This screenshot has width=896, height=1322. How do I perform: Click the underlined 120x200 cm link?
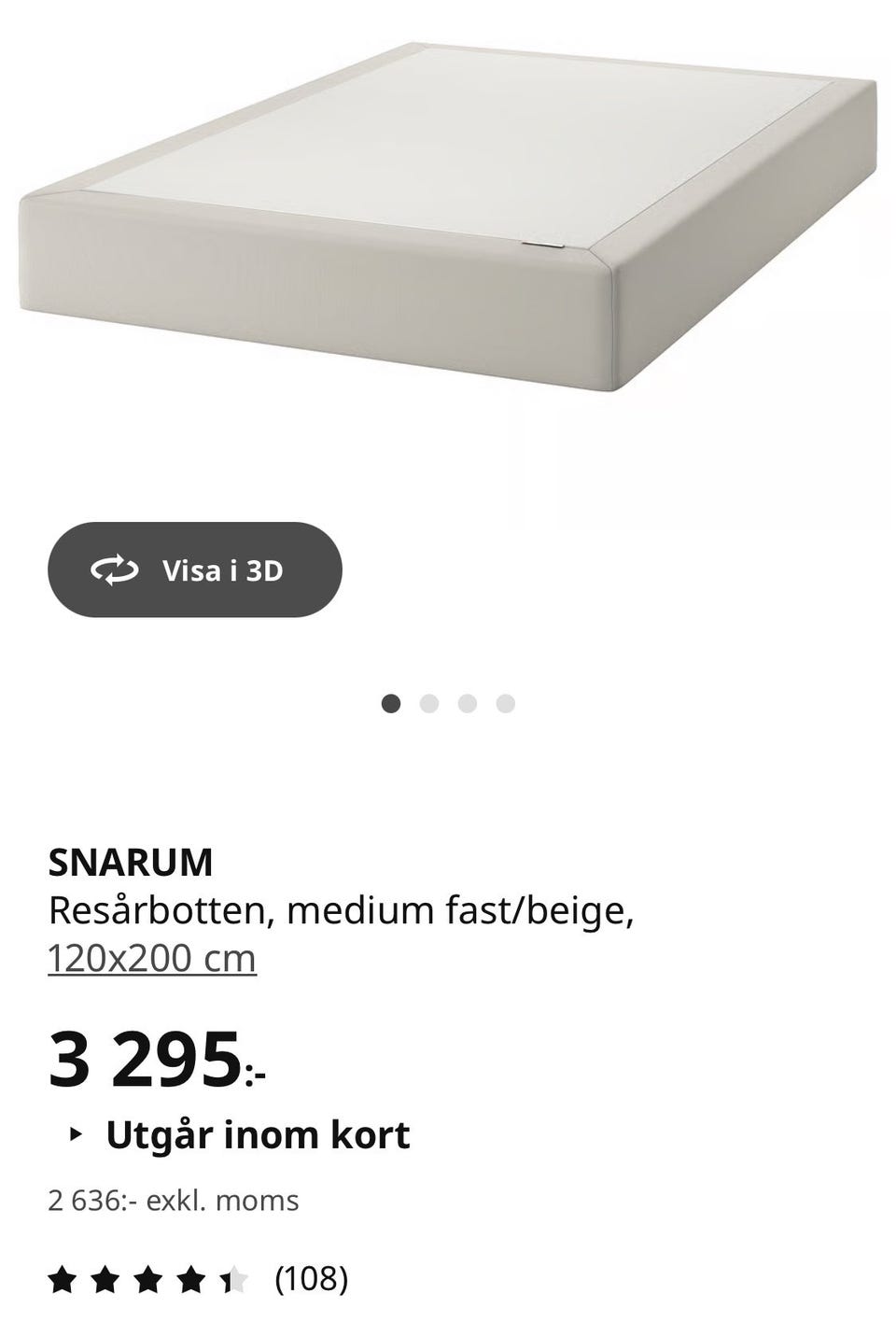click(x=152, y=956)
